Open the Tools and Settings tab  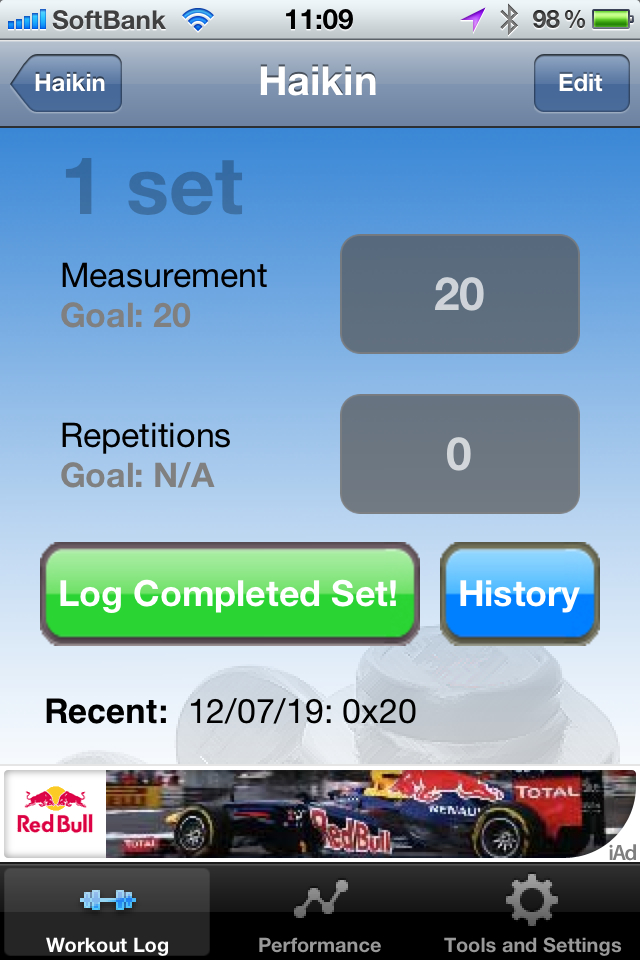click(532, 914)
